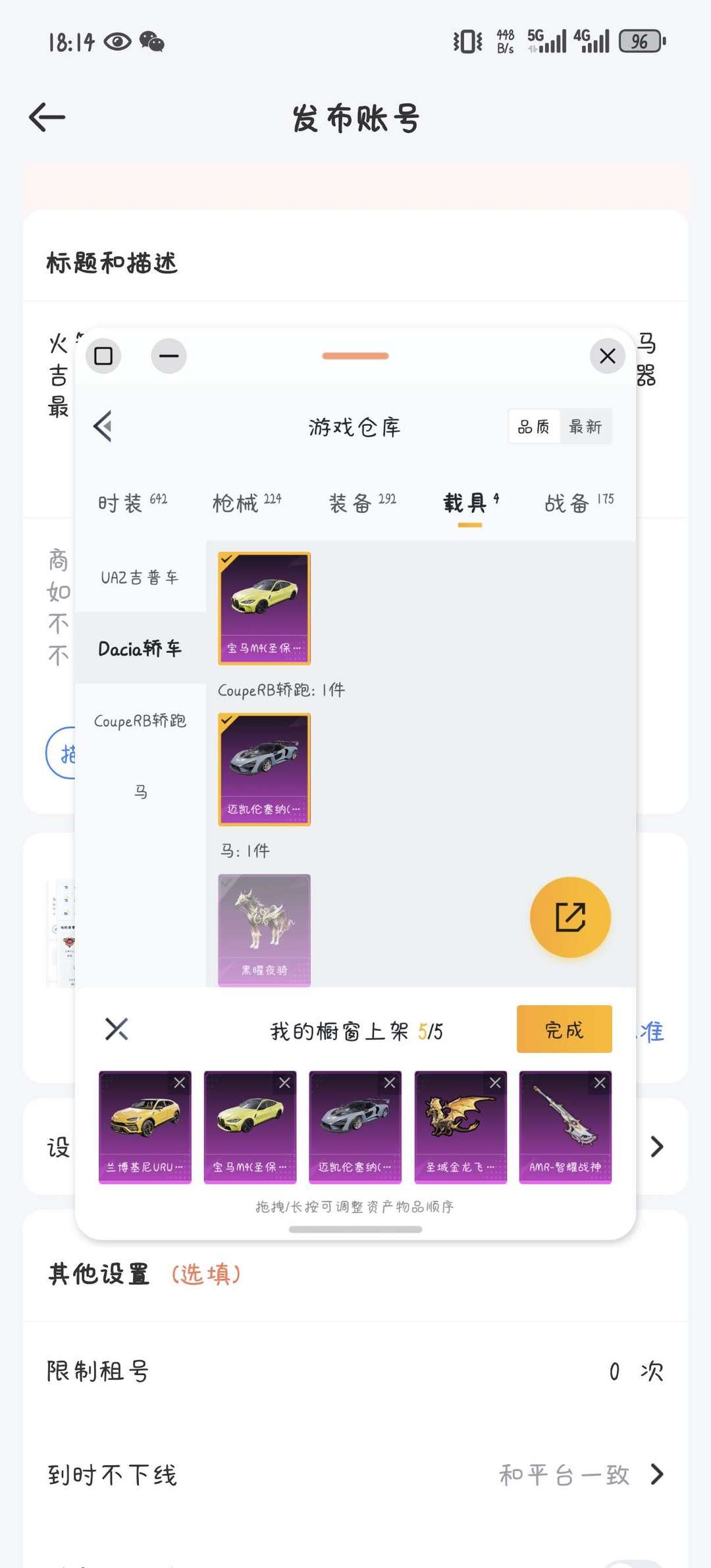Maximize the floating window
The height and width of the screenshot is (1568, 711).
point(103,356)
